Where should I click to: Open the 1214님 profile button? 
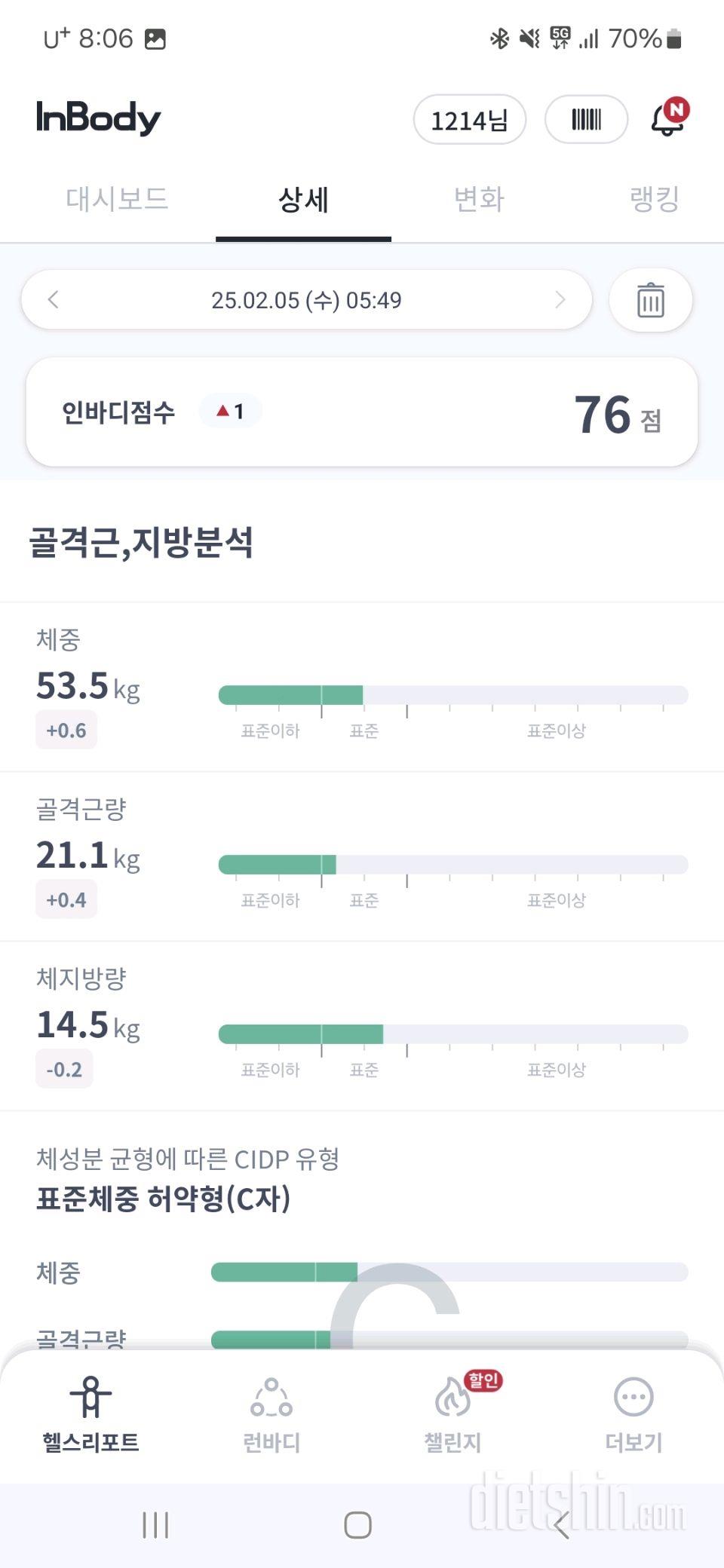pyautogui.click(x=469, y=119)
